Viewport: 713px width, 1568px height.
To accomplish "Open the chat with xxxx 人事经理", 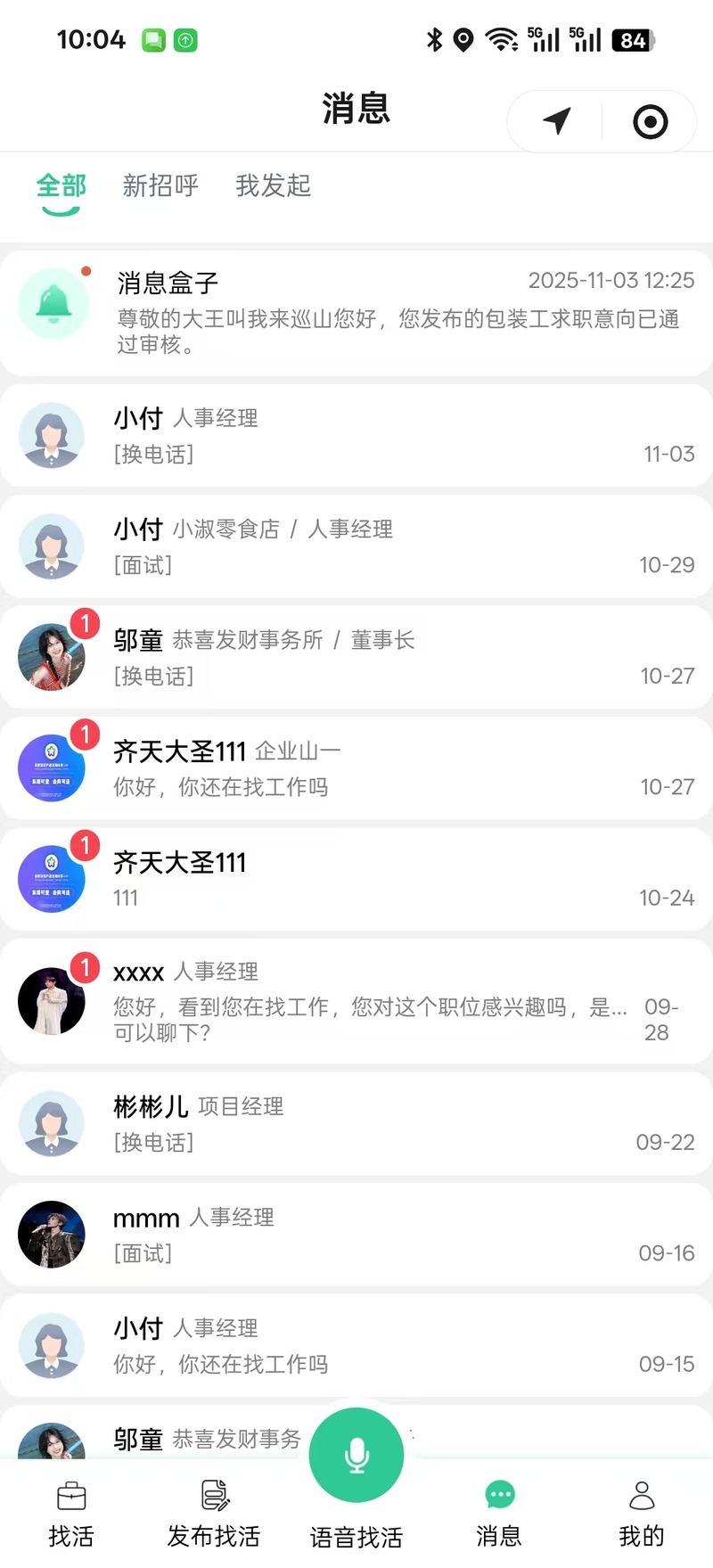I will click(356, 1001).
